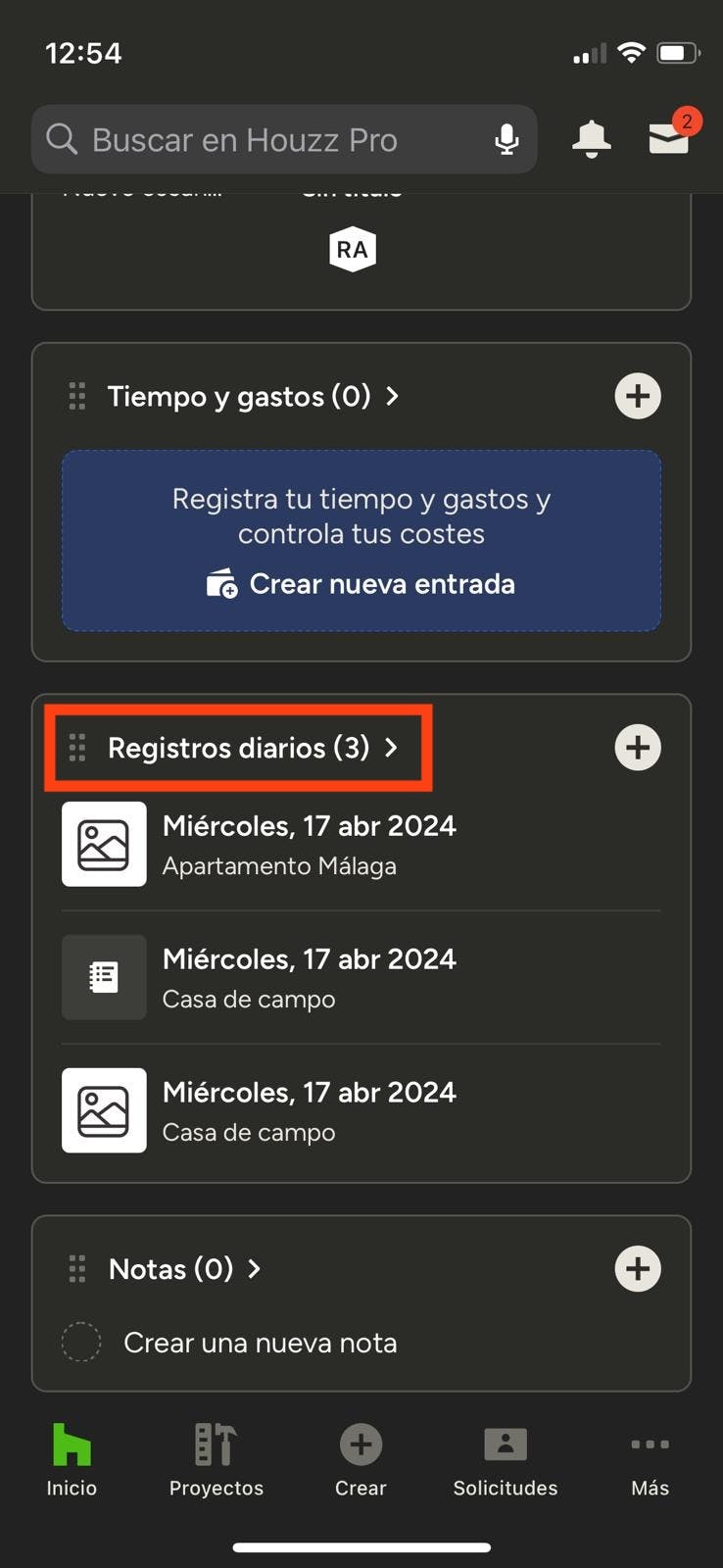Add a new Registro diario
This screenshot has height=1568, width=723.
638,748
